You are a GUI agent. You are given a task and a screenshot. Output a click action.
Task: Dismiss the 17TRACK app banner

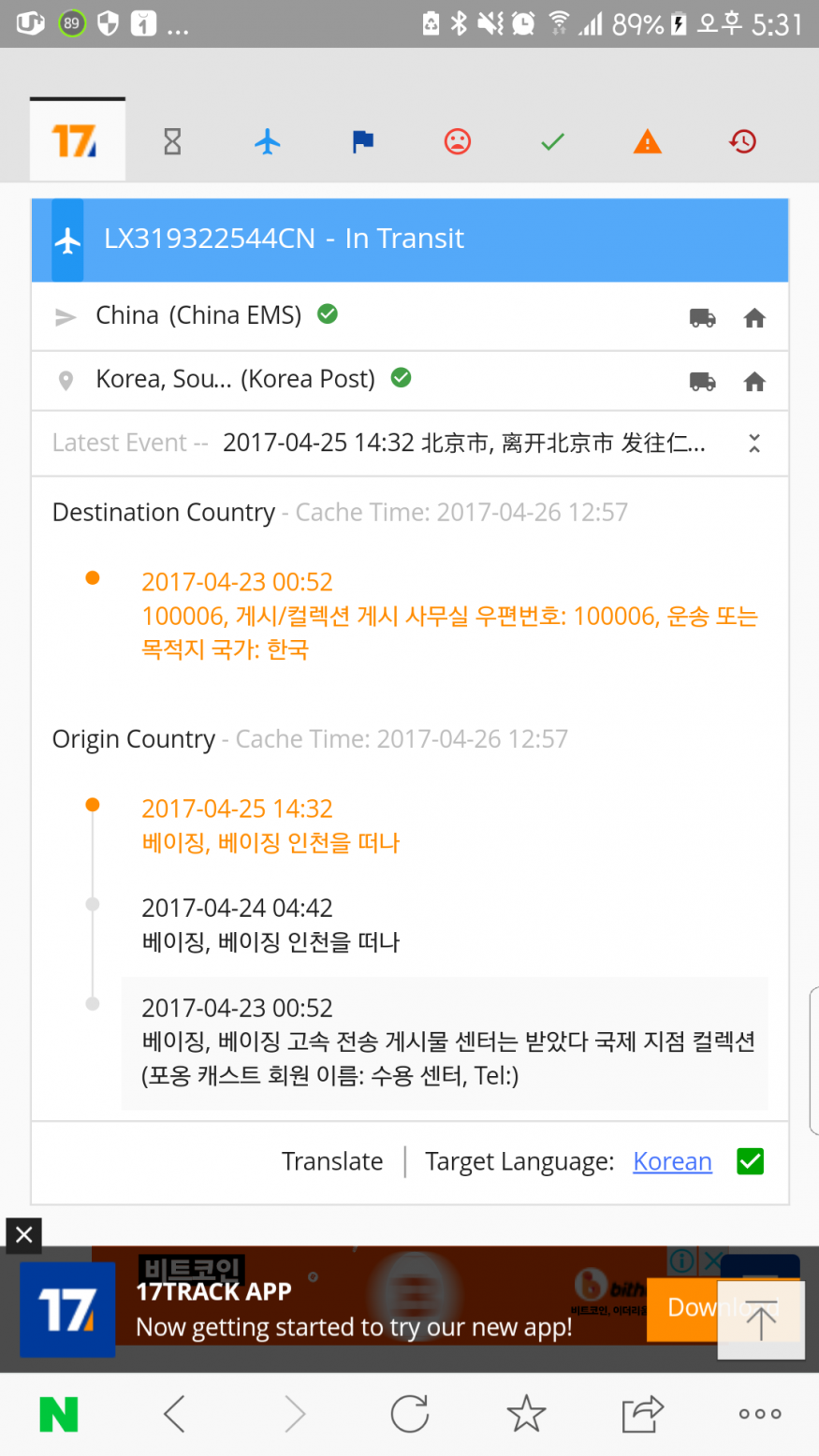[x=23, y=1235]
